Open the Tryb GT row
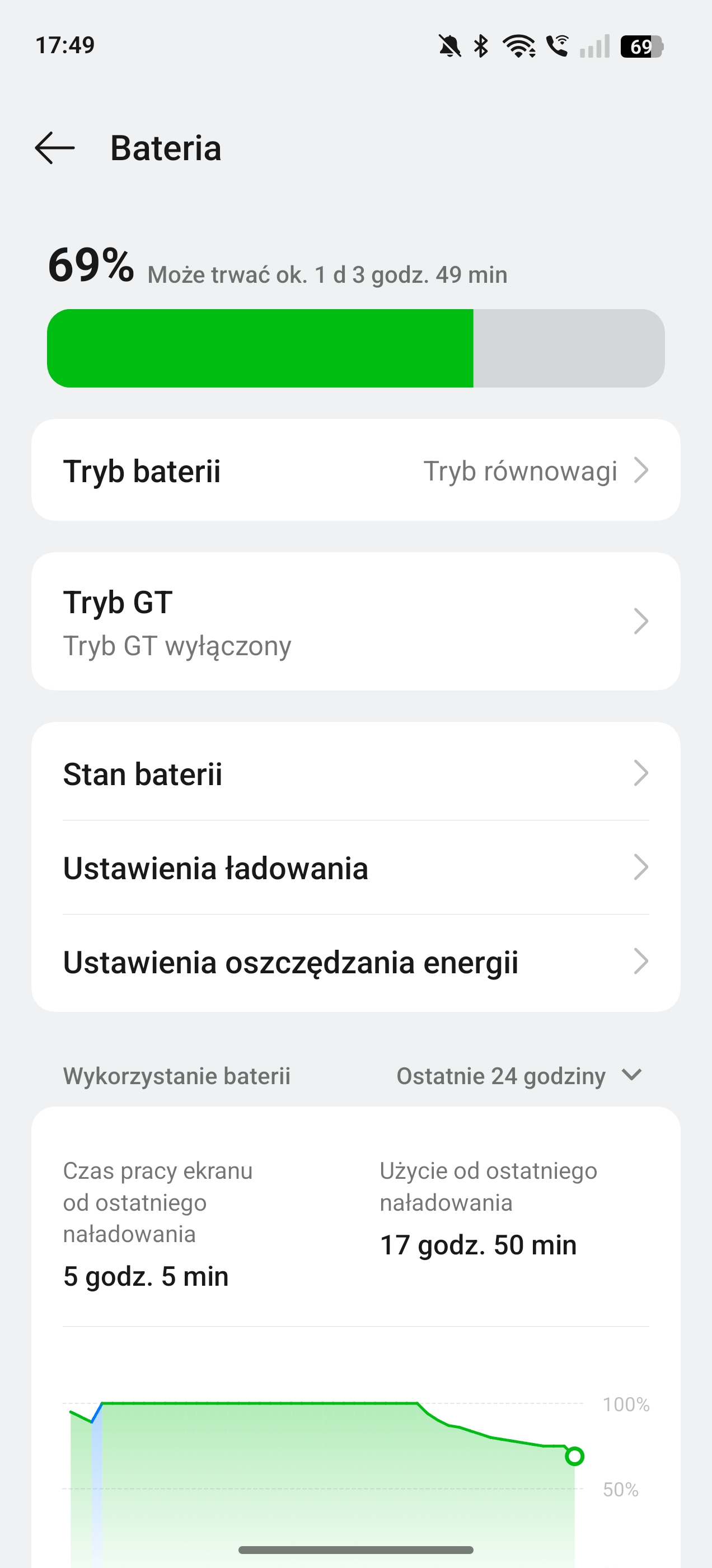The height and width of the screenshot is (1568, 712). click(356, 622)
